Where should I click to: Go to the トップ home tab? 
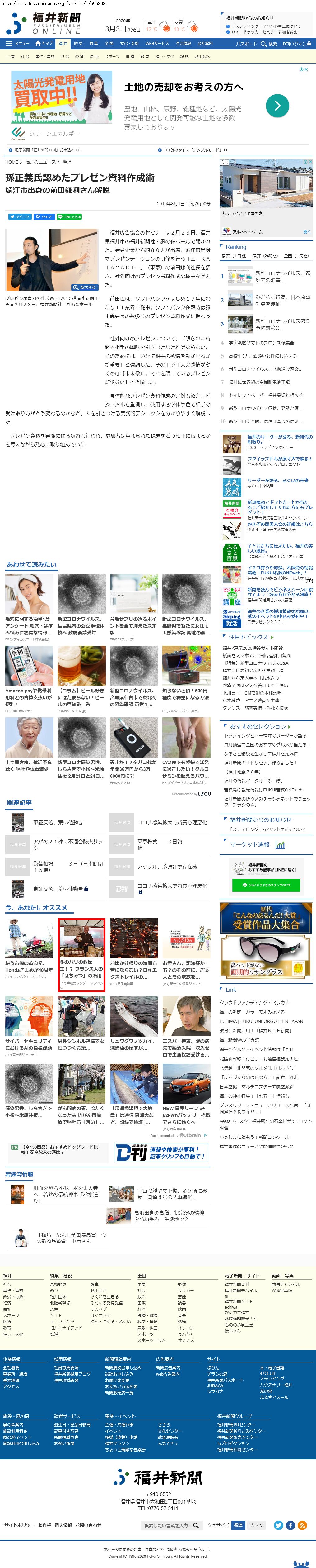(x=44, y=44)
